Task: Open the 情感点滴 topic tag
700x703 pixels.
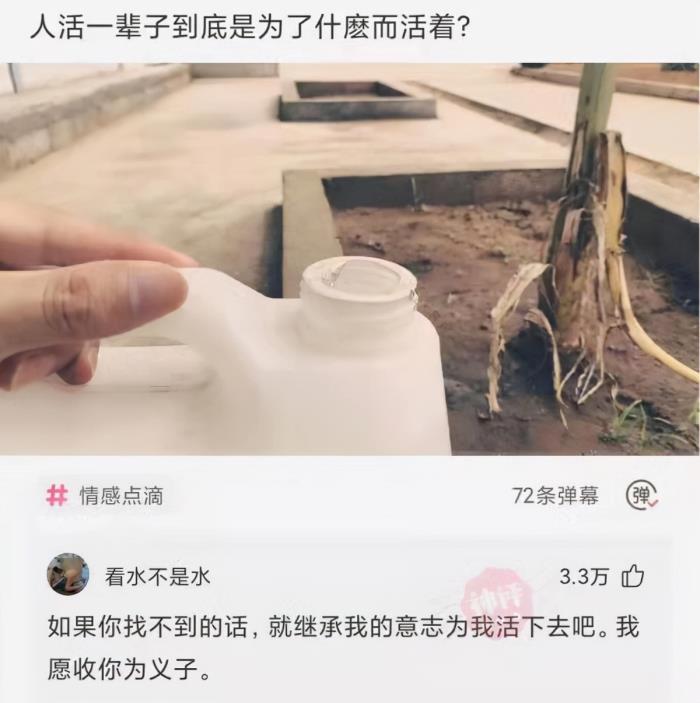Action: (106, 496)
